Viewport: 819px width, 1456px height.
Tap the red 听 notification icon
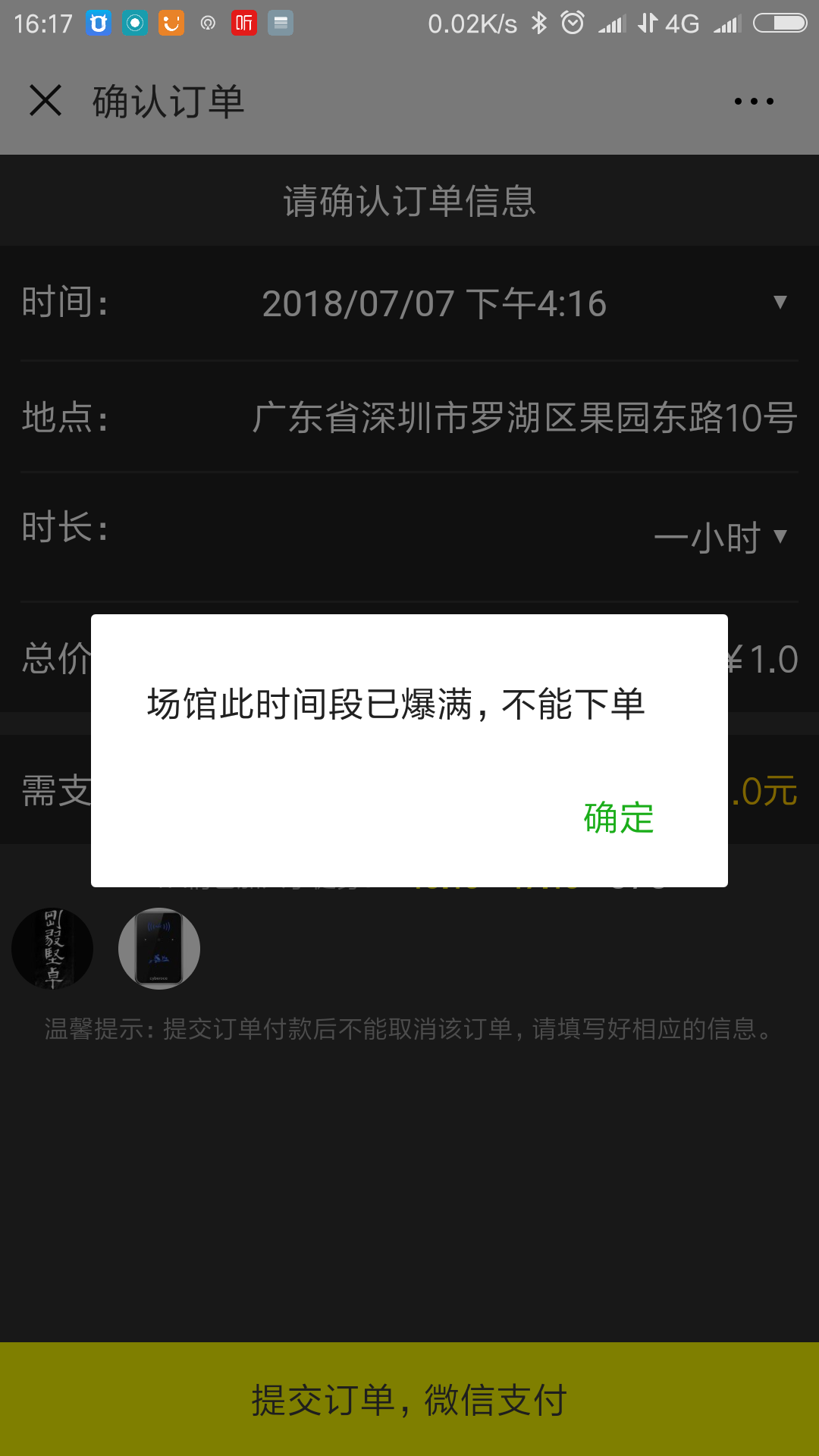pyautogui.click(x=244, y=23)
